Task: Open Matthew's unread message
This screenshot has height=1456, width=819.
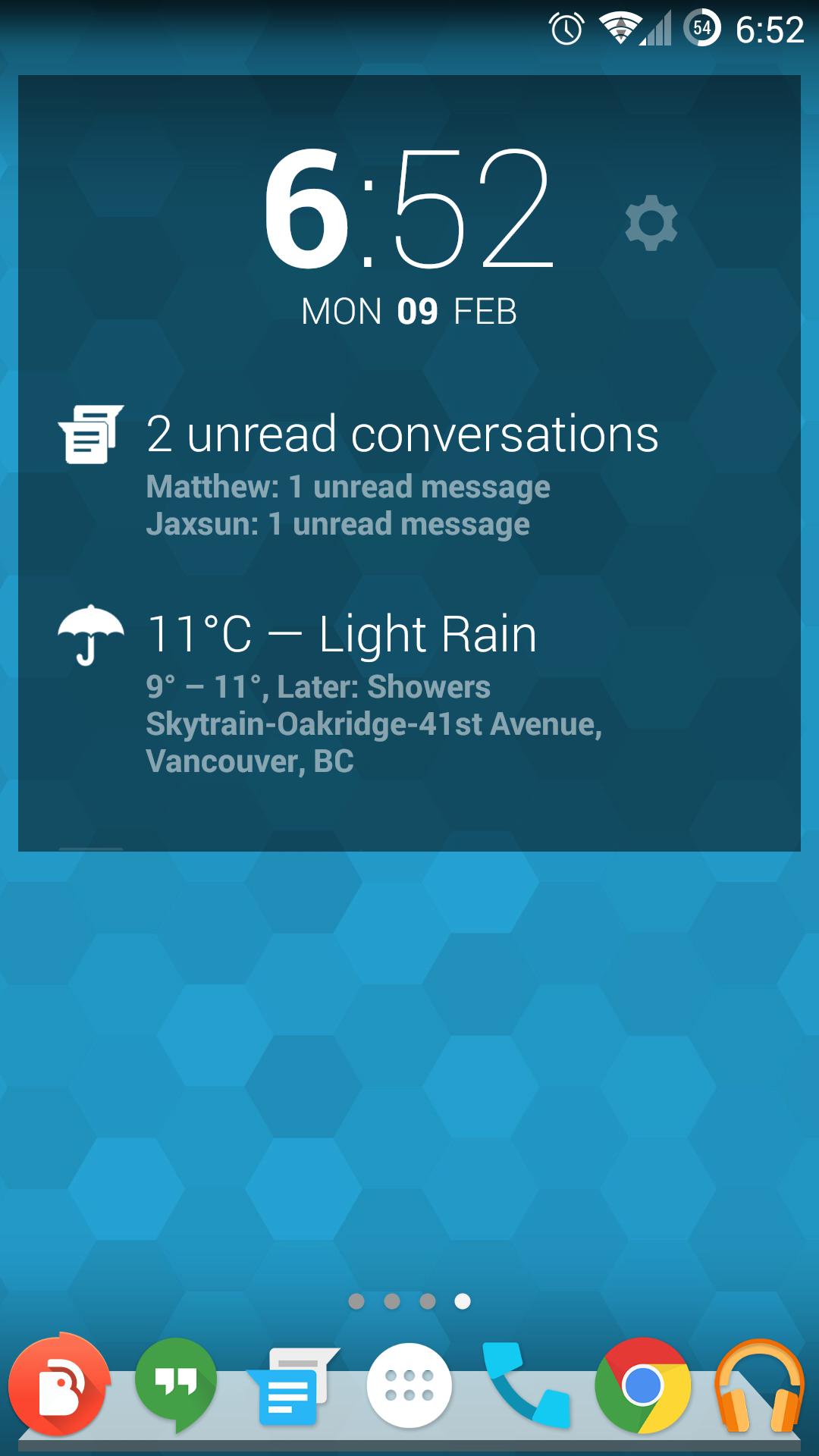Action: point(348,487)
